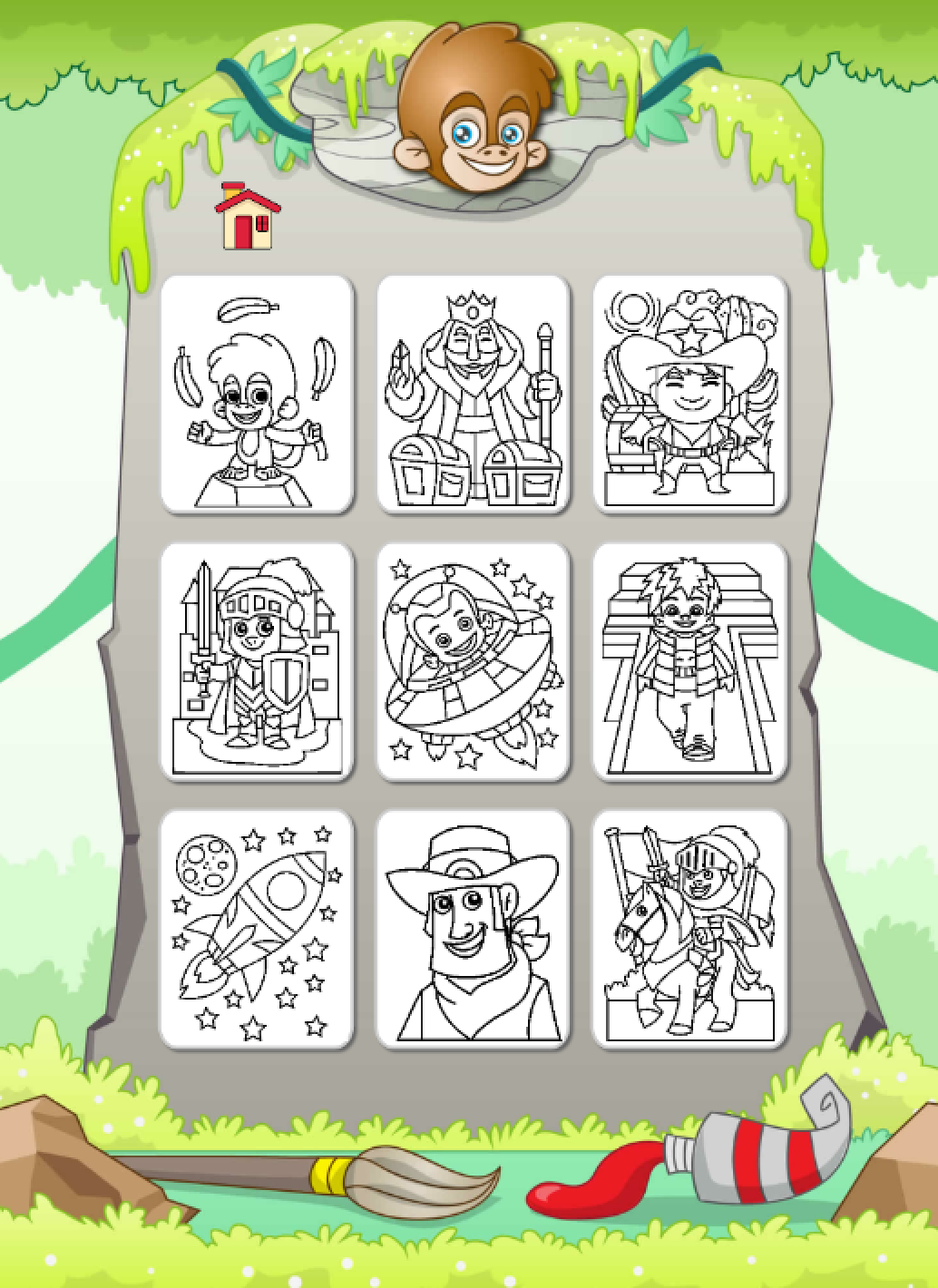Choose the cowboy face portrait drawing
The image size is (938, 1288).
473,928
